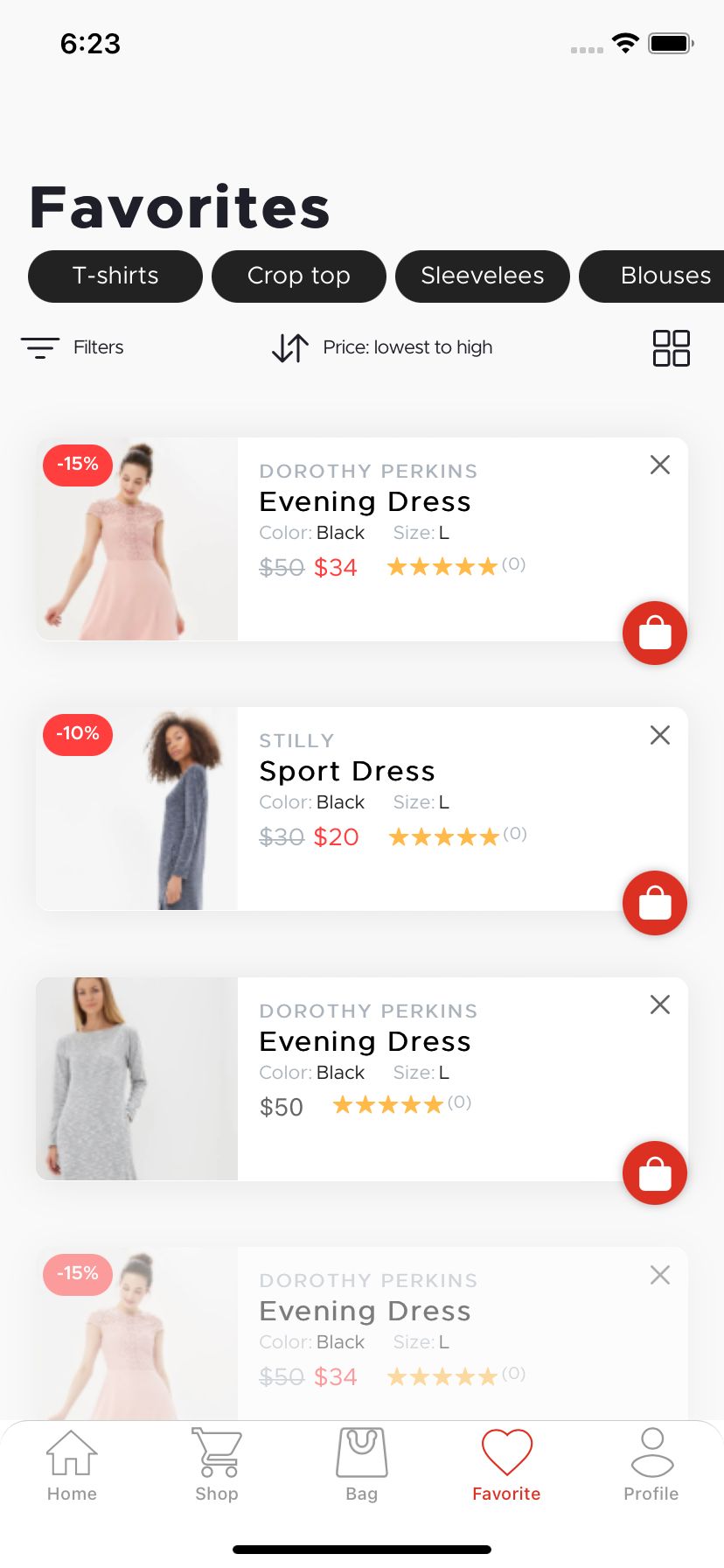Select the Blouses chip
The height and width of the screenshot is (1568, 724).
[x=651, y=276]
